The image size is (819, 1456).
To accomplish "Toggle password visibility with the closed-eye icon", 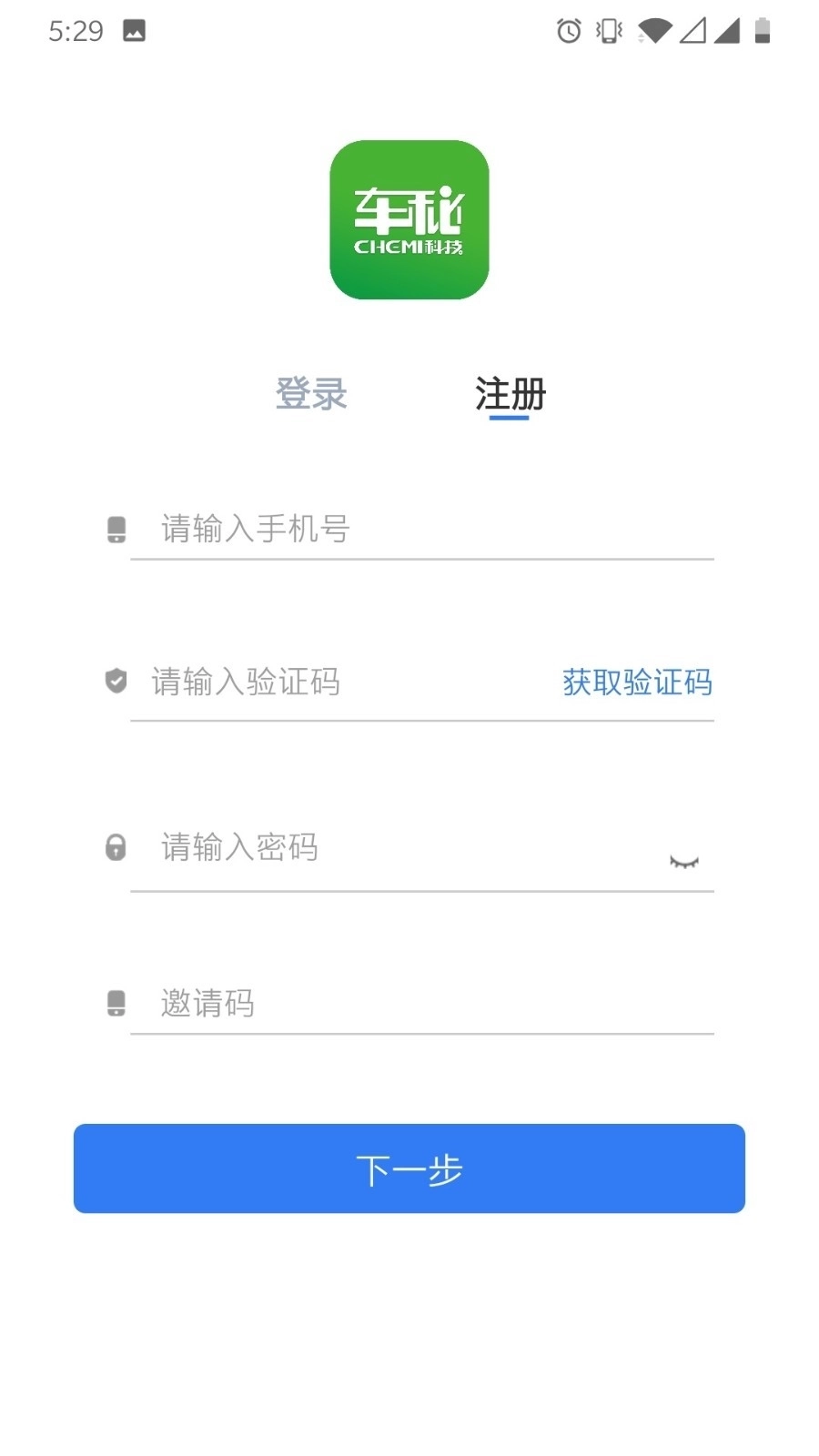I will click(x=684, y=861).
